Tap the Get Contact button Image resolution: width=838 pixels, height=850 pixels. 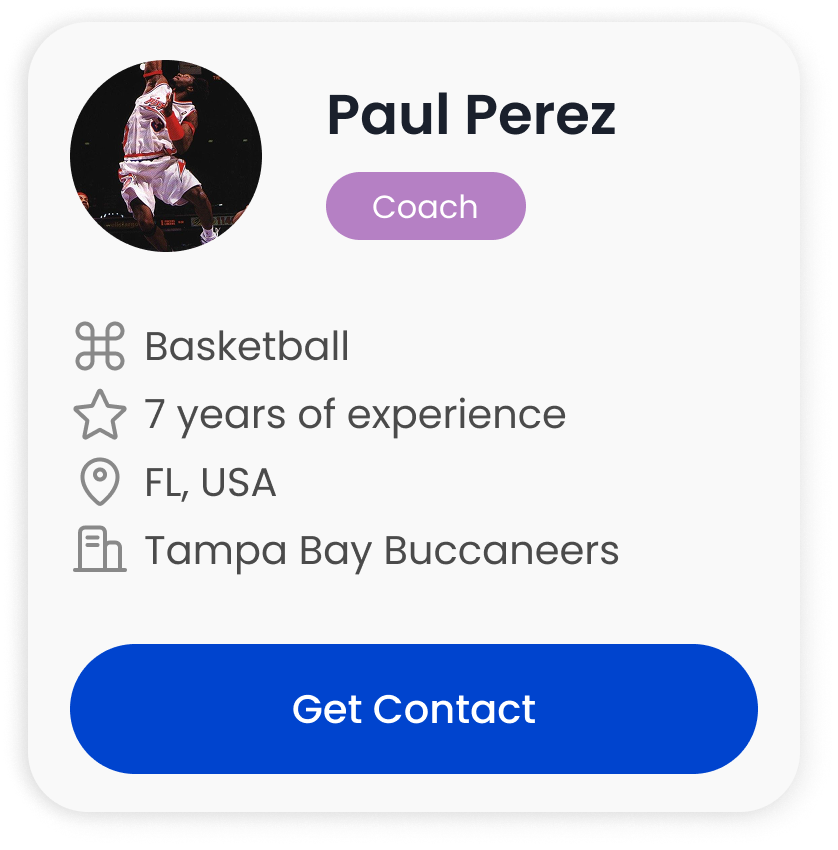[413, 709]
